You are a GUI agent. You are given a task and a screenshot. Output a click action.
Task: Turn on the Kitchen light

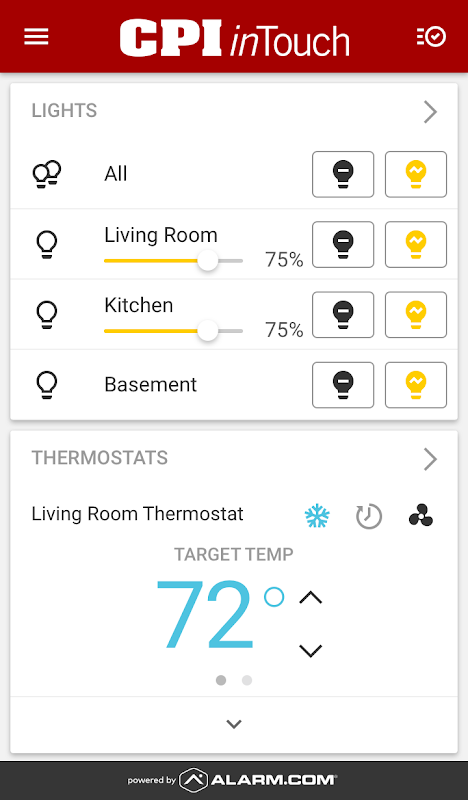[416, 315]
